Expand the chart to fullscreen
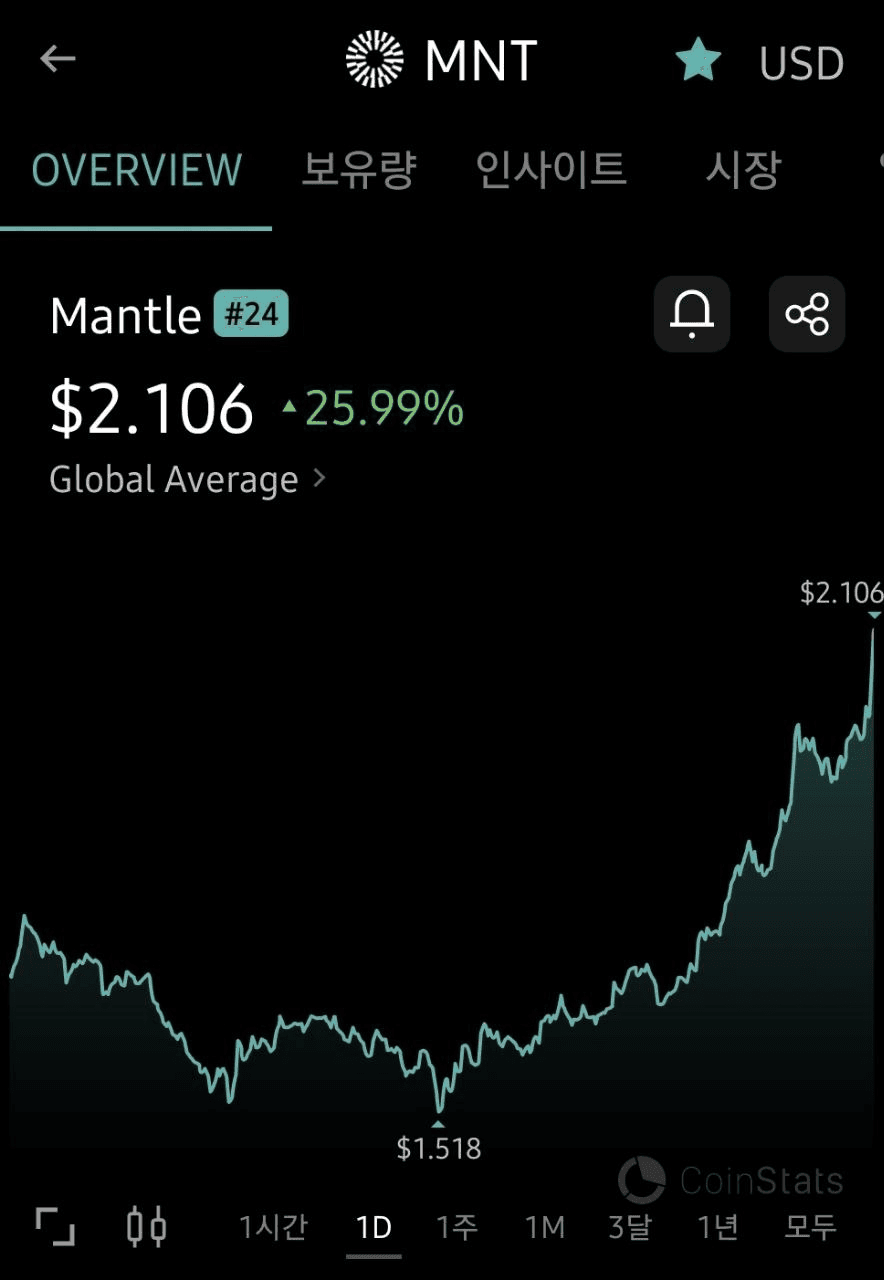This screenshot has height=1280, width=884. point(56,1226)
